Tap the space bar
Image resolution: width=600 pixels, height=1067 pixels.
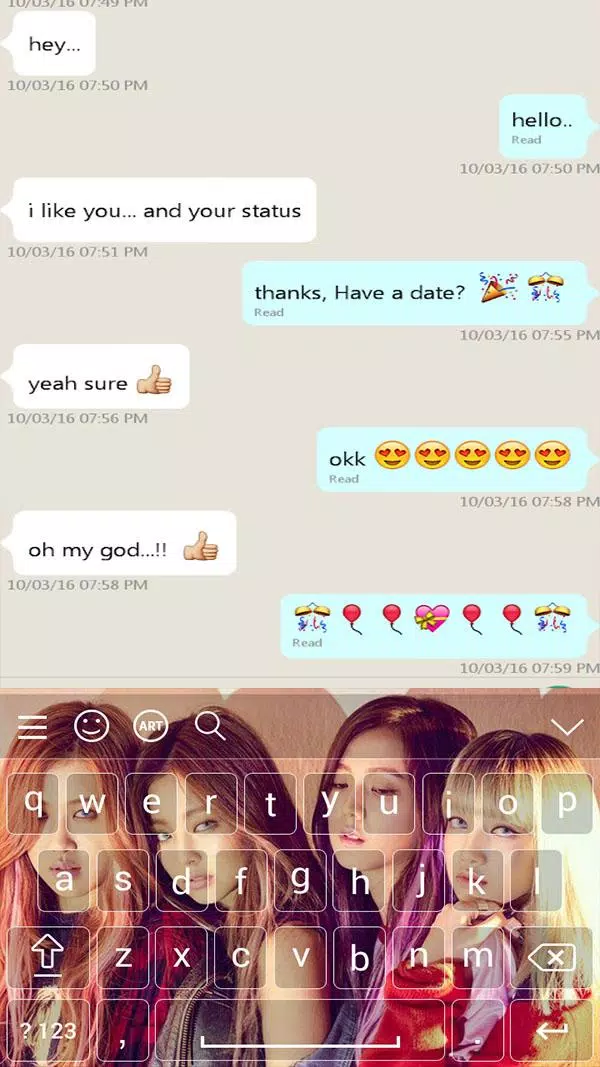click(299, 1031)
